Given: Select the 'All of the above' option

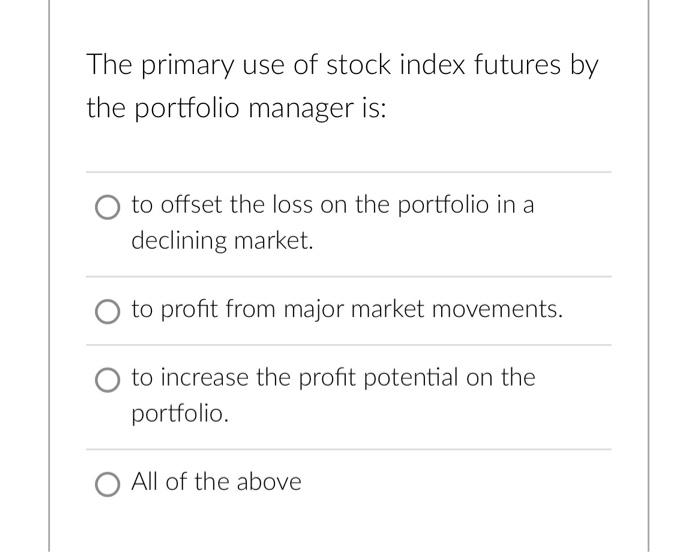Looking at the screenshot, I should [x=107, y=483].
